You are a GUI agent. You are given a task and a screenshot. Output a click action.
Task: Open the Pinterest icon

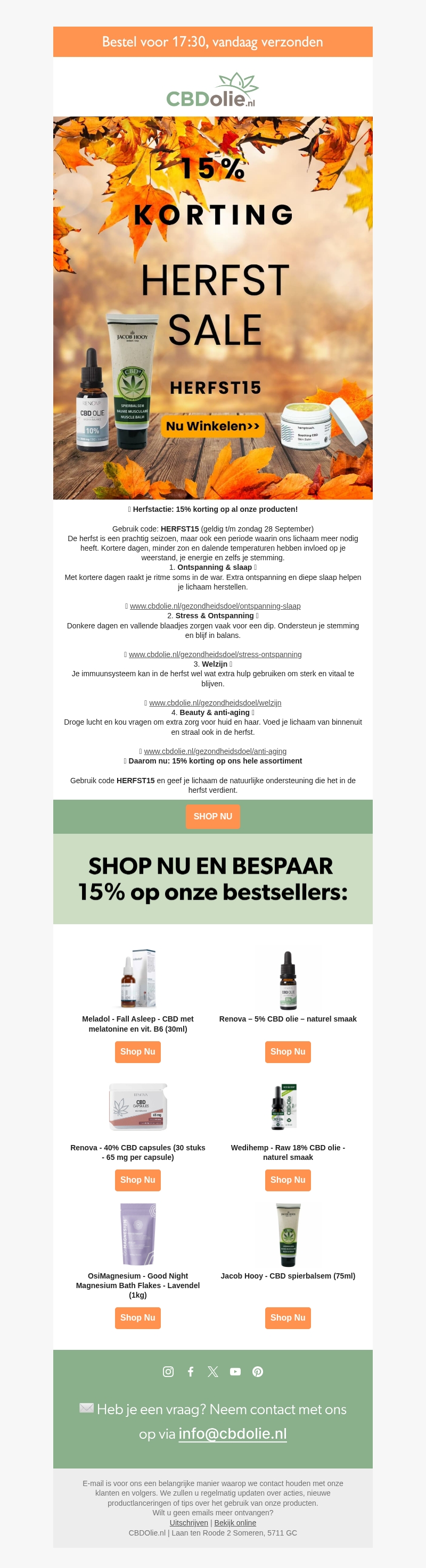click(x=258, y=1371)
